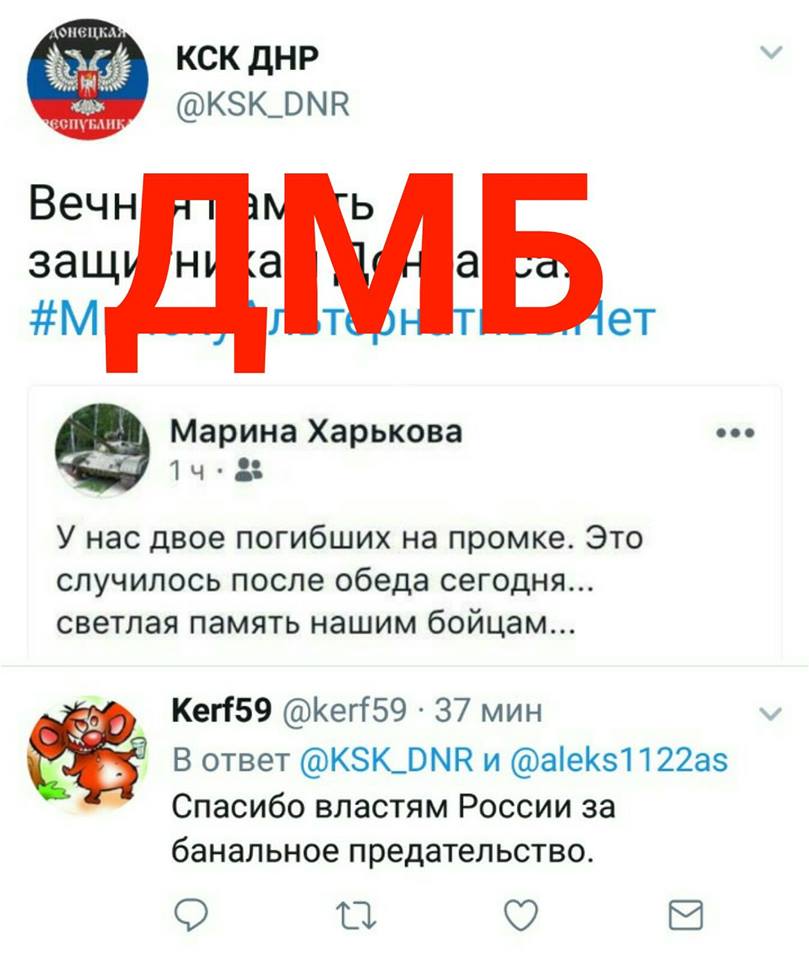Open the dropdown chevron on КСК ДНР tweet
Viewport: 809px width, 960px height.
point(770,53)
